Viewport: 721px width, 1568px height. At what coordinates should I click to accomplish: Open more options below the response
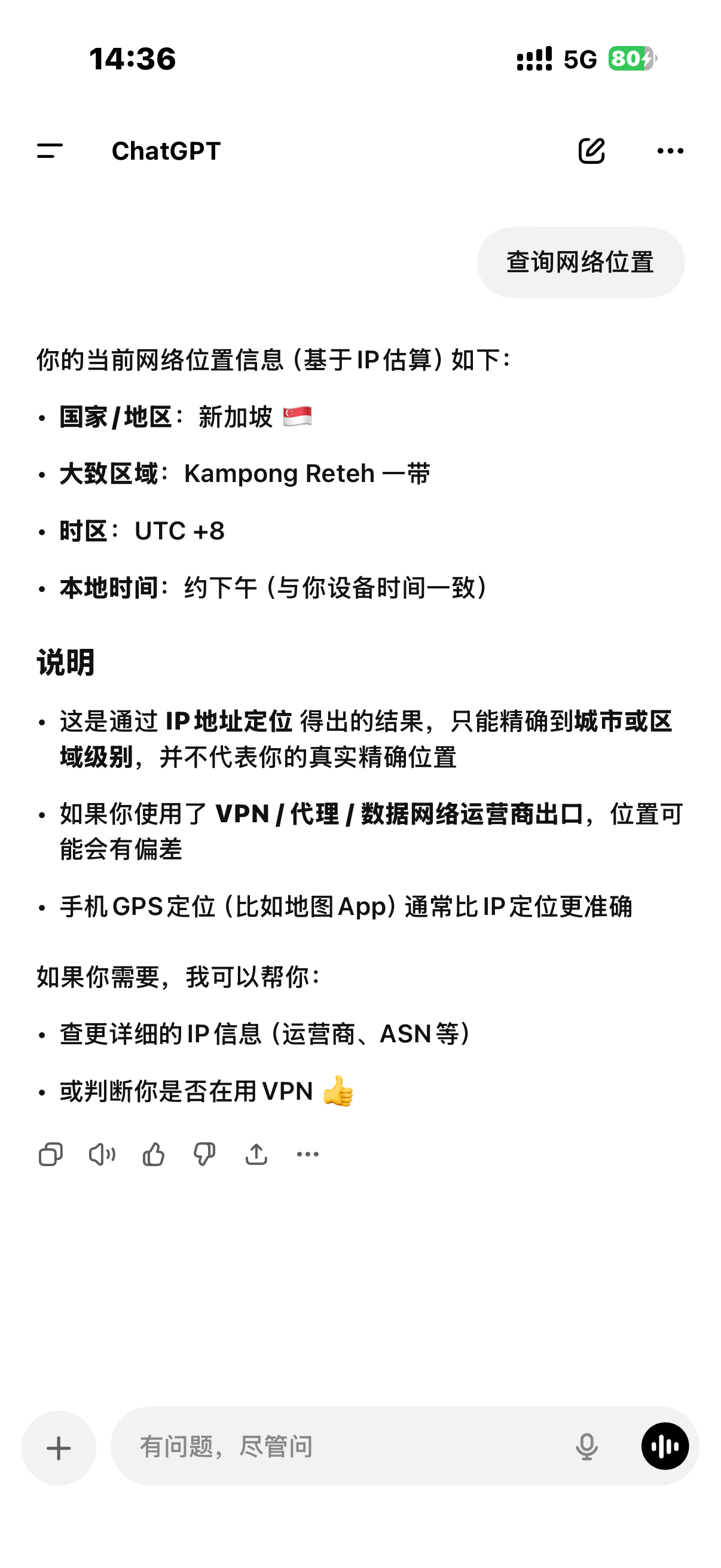307,1154
